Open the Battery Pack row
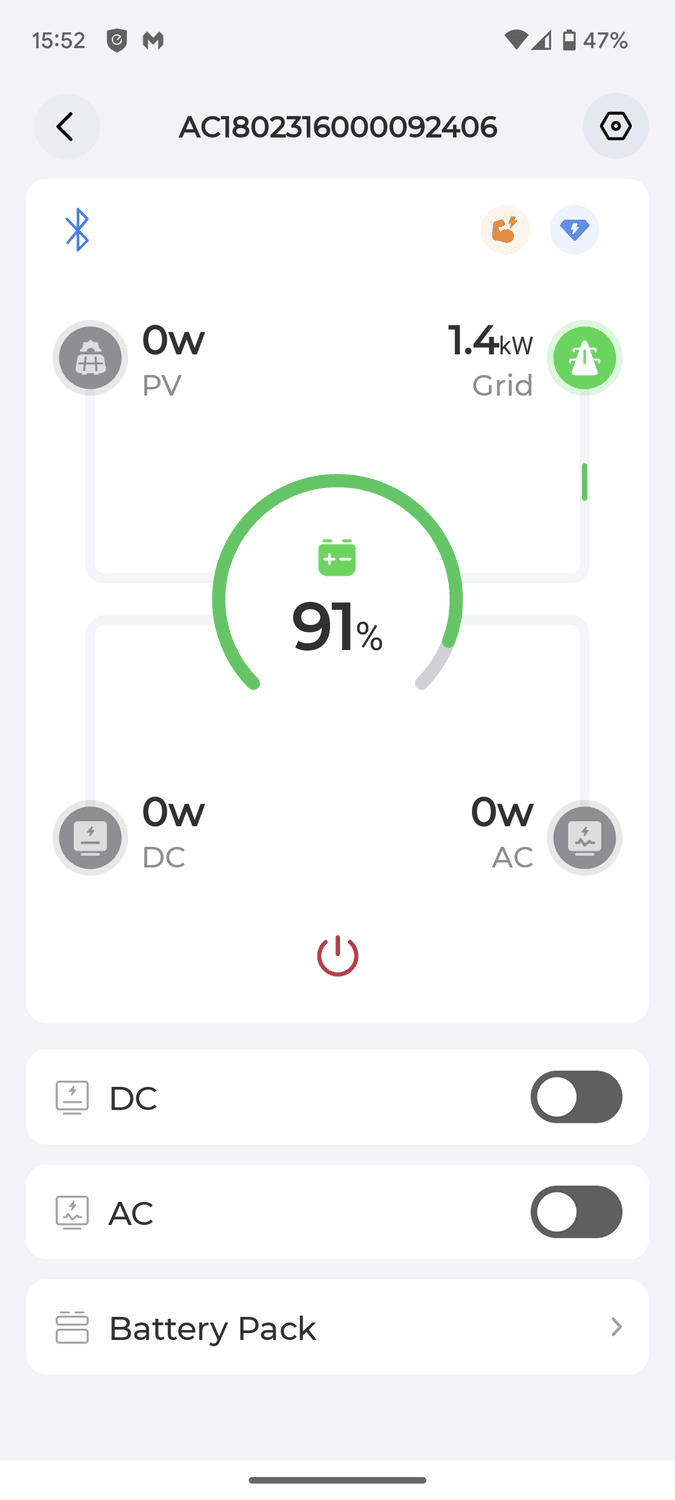 click(337, 1327)
